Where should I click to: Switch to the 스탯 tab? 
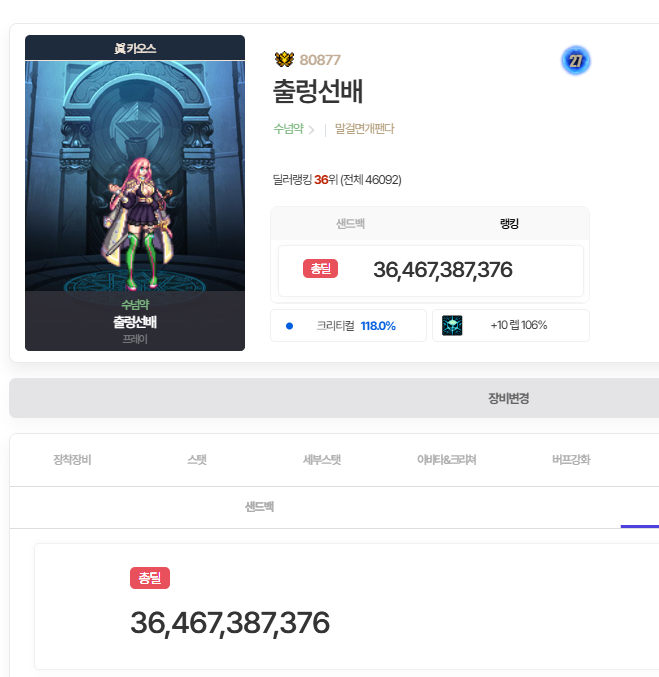tap(197, 461)
